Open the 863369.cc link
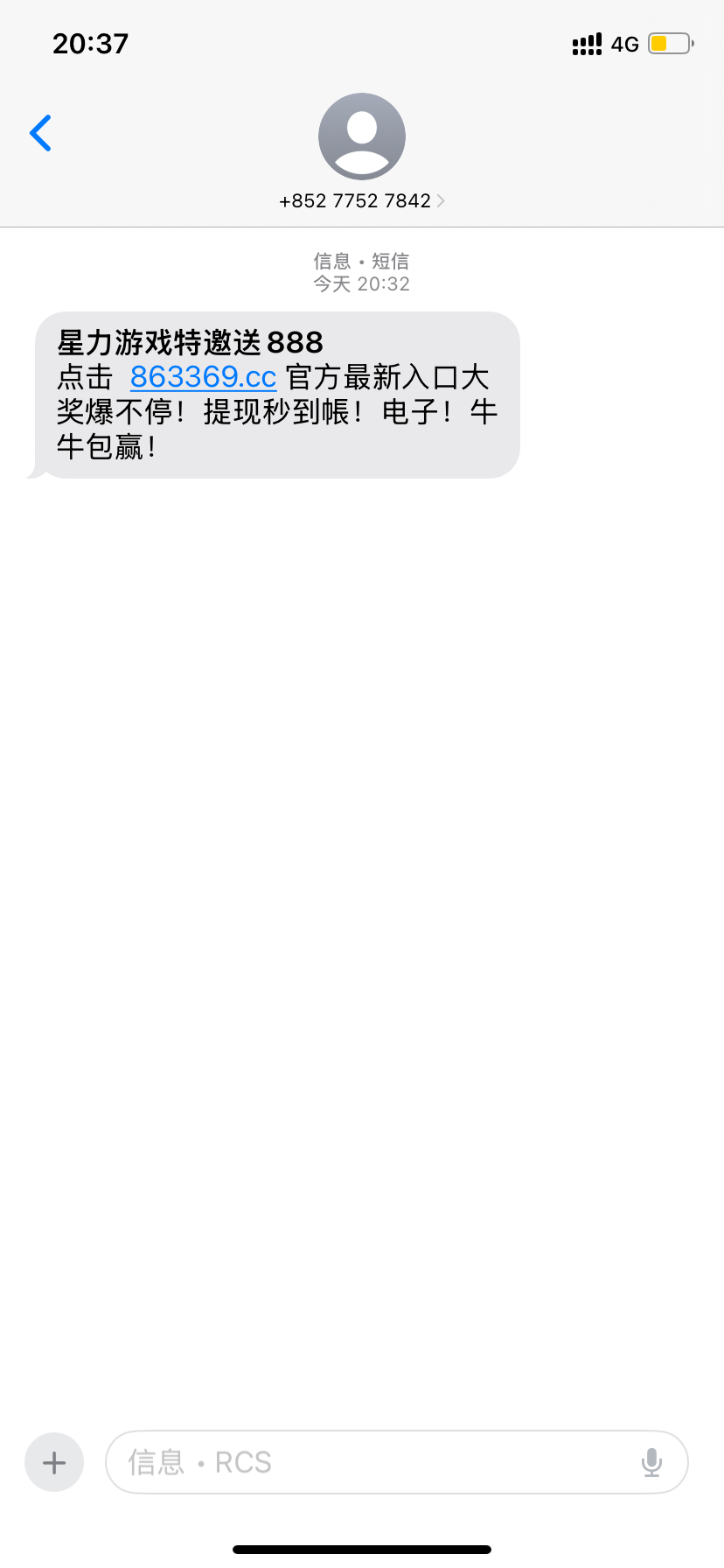 pos(203,377)
